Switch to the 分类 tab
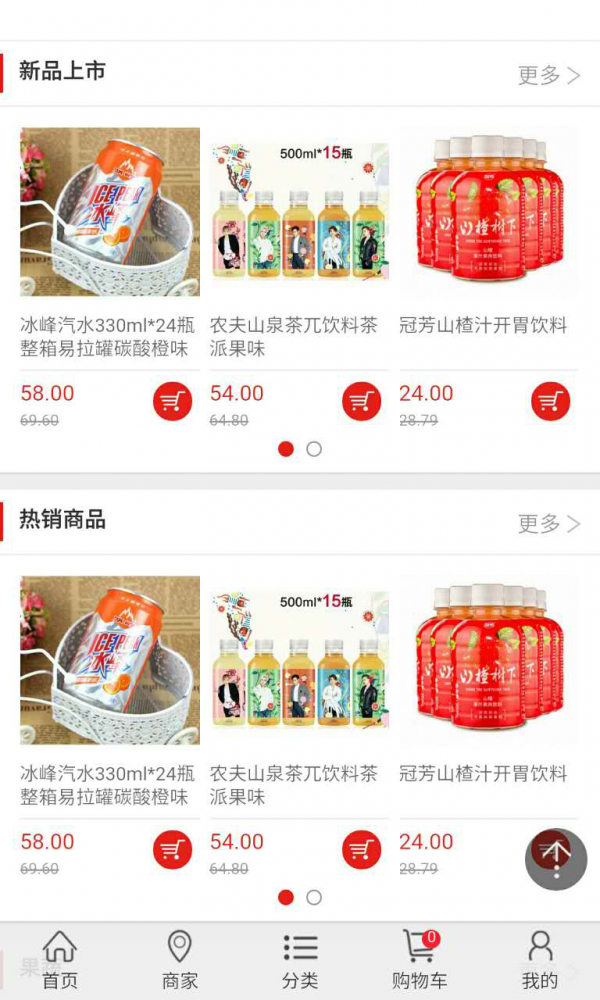The height and width of the screenshot is (1000, 600). 300,960
